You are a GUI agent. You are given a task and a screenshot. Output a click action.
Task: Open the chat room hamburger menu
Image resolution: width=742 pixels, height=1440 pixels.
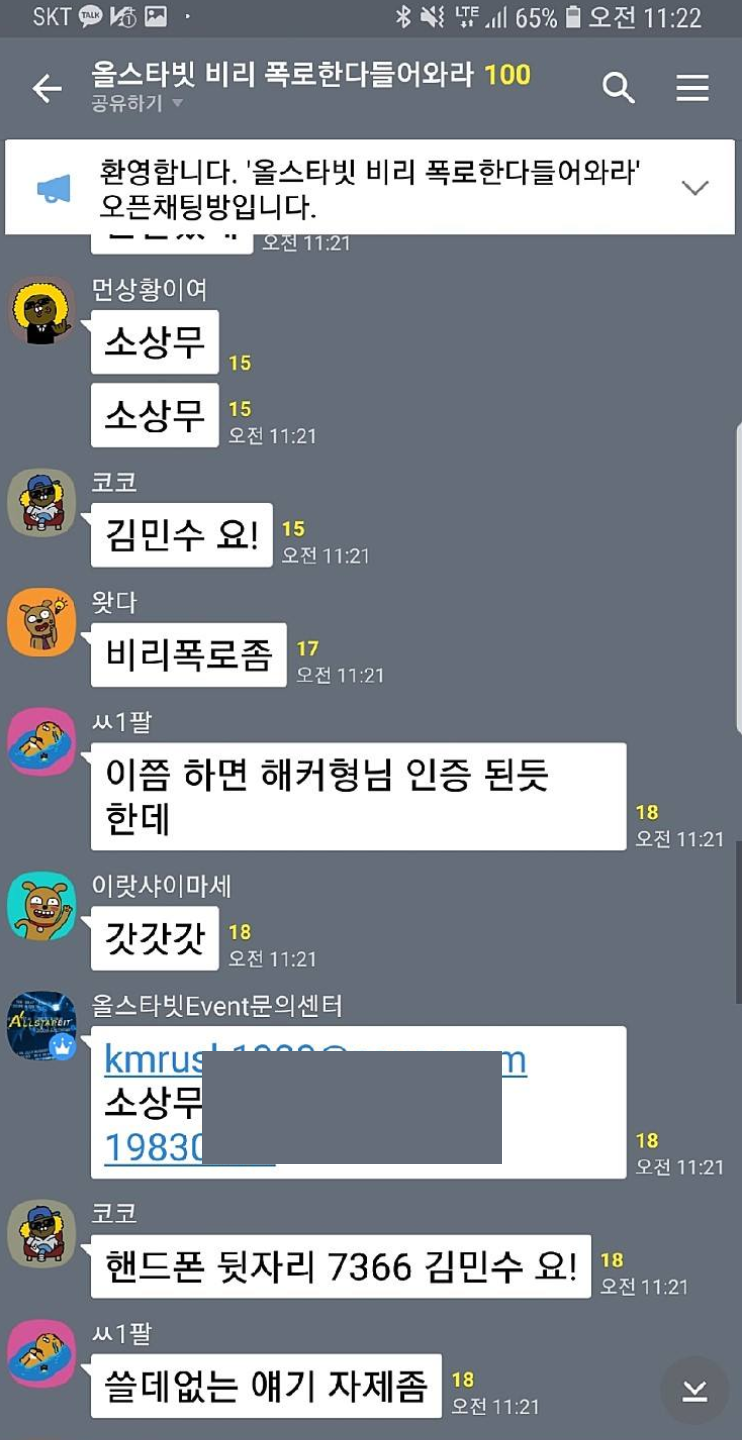[692, 88]
